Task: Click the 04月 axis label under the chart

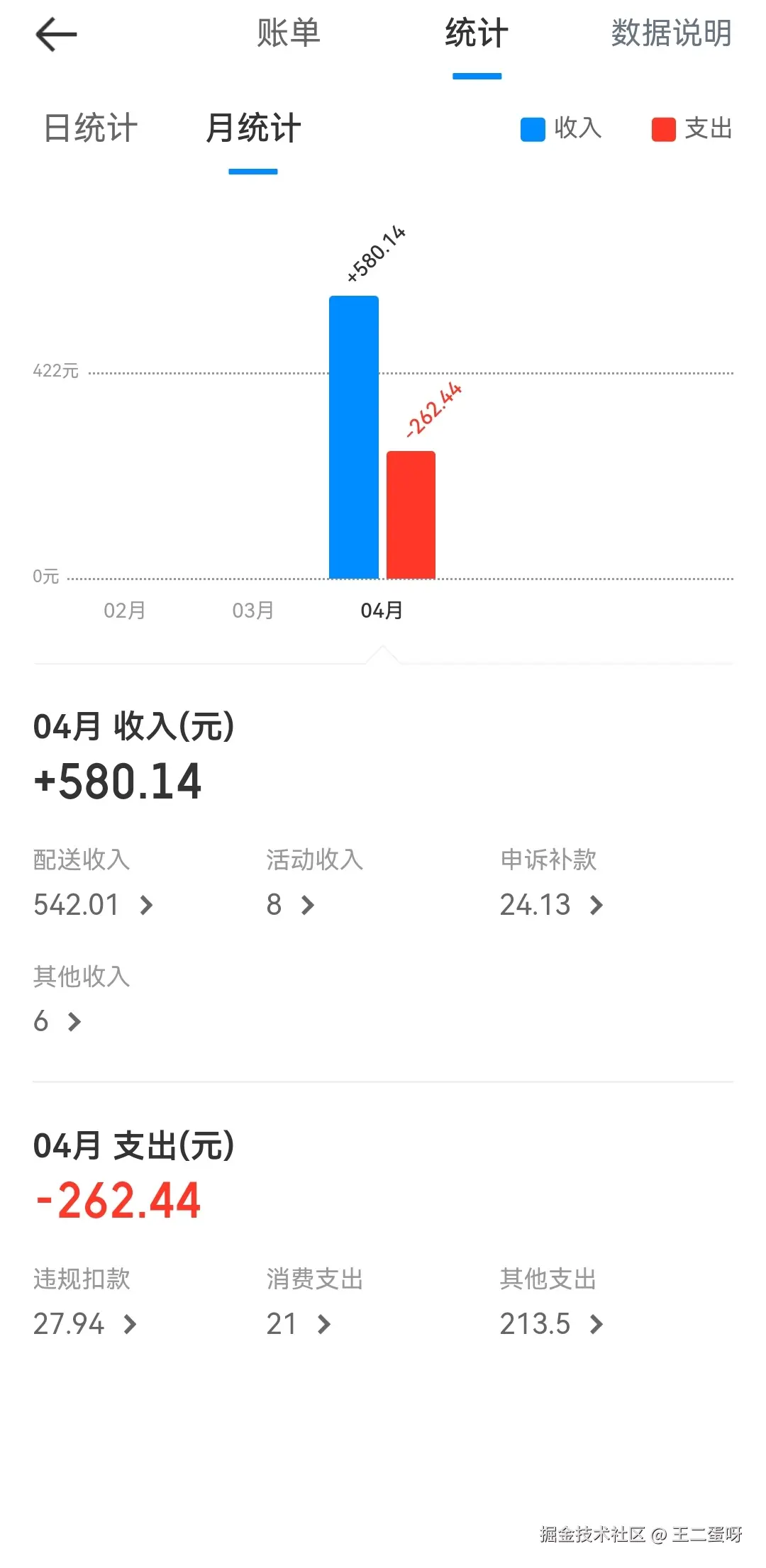Action: pos(382,610)
